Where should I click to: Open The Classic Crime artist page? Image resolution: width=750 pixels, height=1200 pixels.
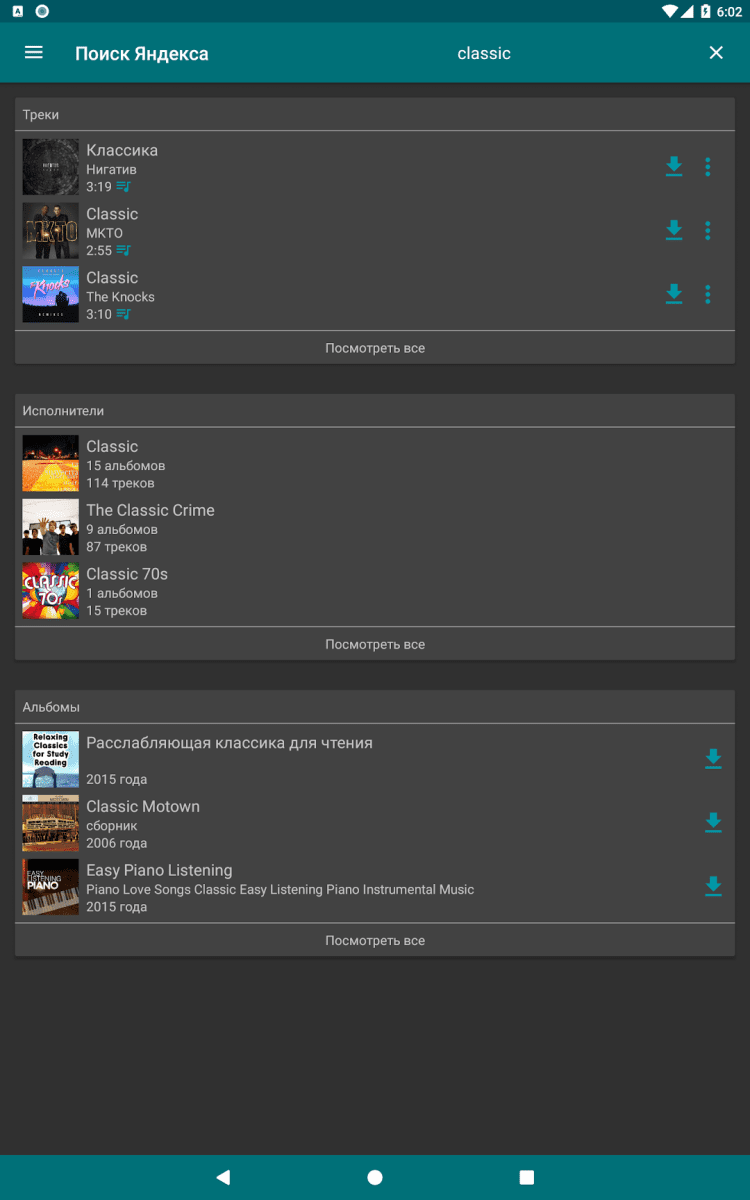coord(300,527)
